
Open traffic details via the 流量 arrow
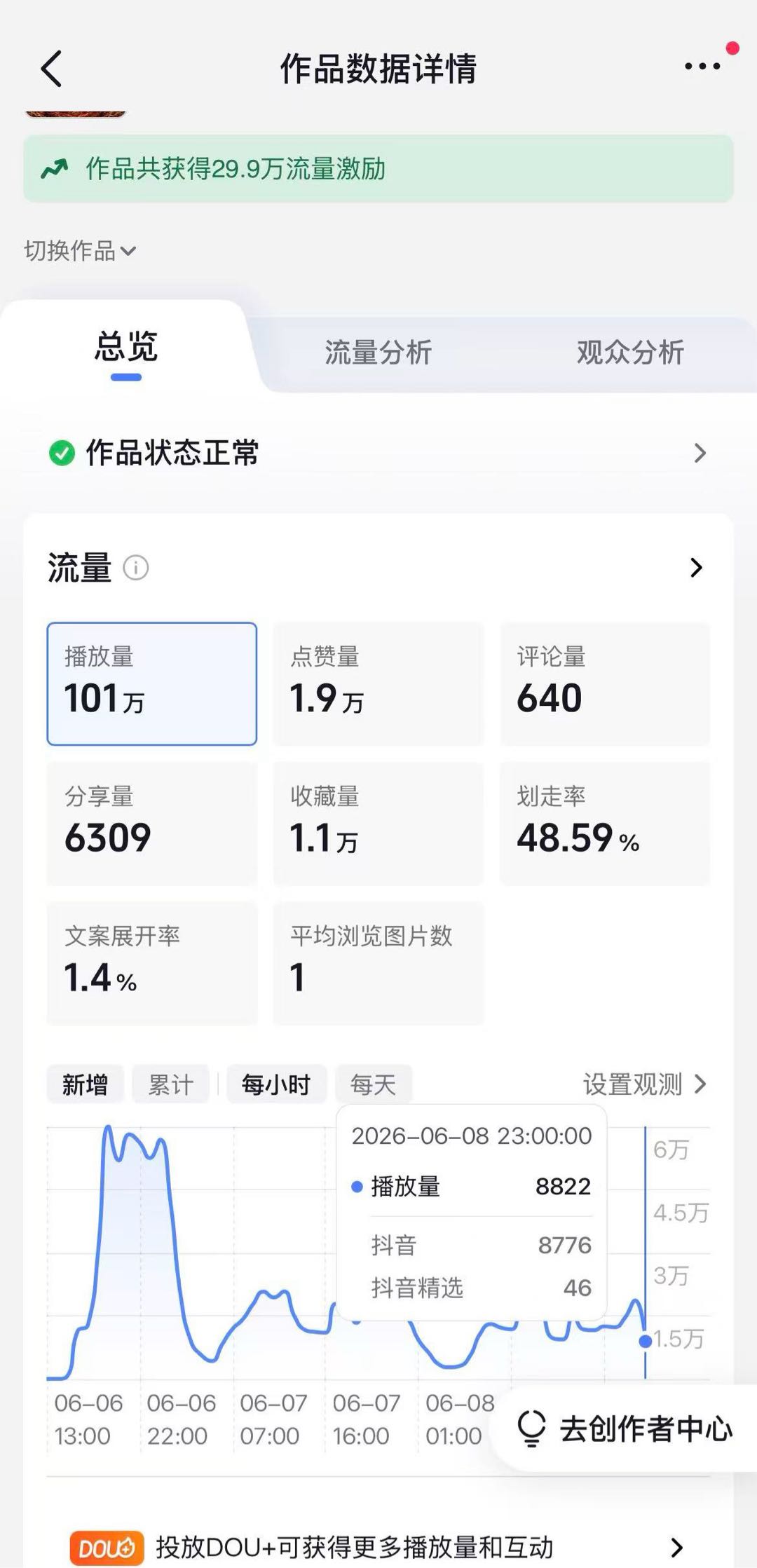(696, 568)
